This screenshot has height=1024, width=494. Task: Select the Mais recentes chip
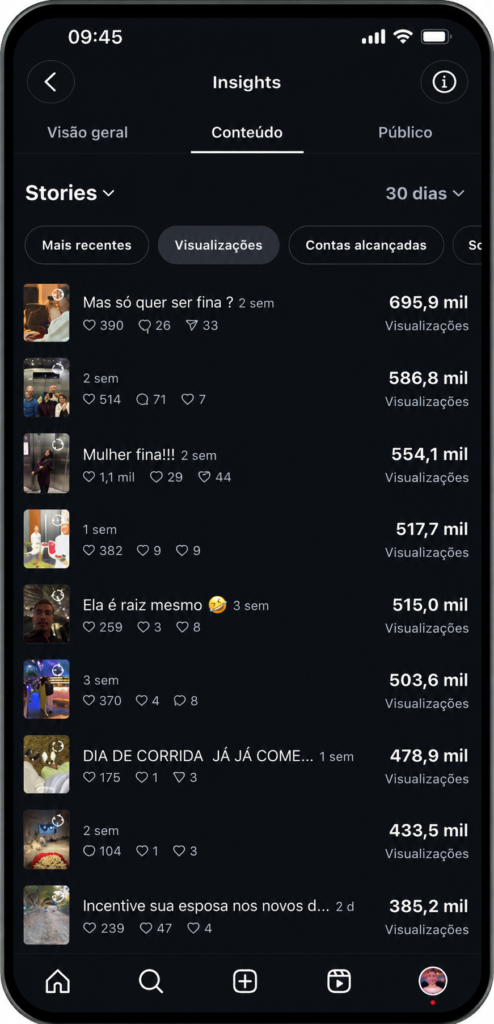(x=87, y=246)
